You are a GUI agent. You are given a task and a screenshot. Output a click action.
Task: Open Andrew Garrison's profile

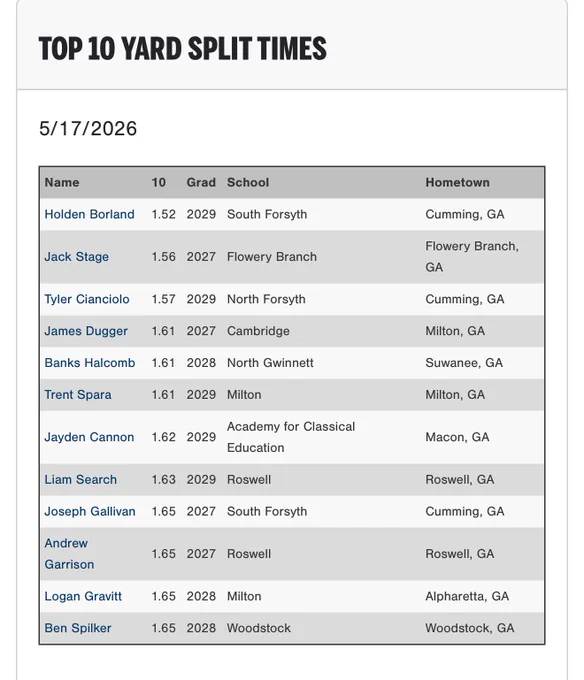point(69,554)
